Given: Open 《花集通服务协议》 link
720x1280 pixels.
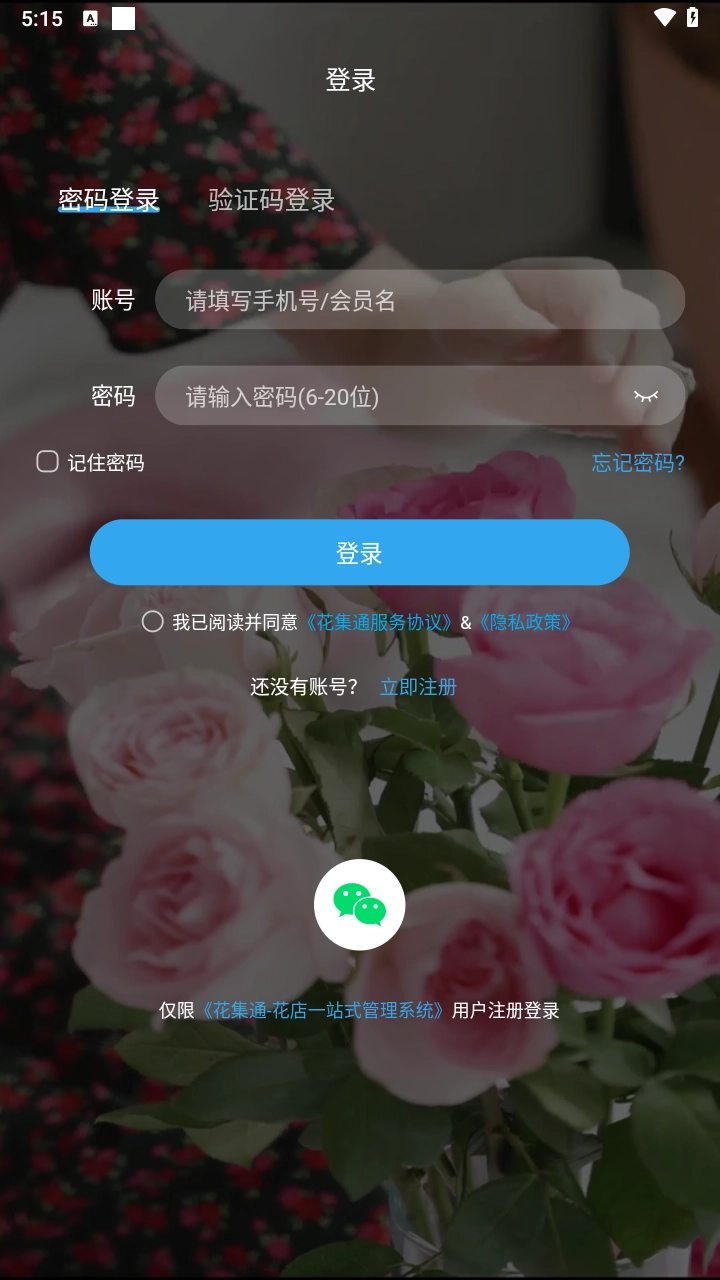Looking at the screenshot, I should 379,622.
